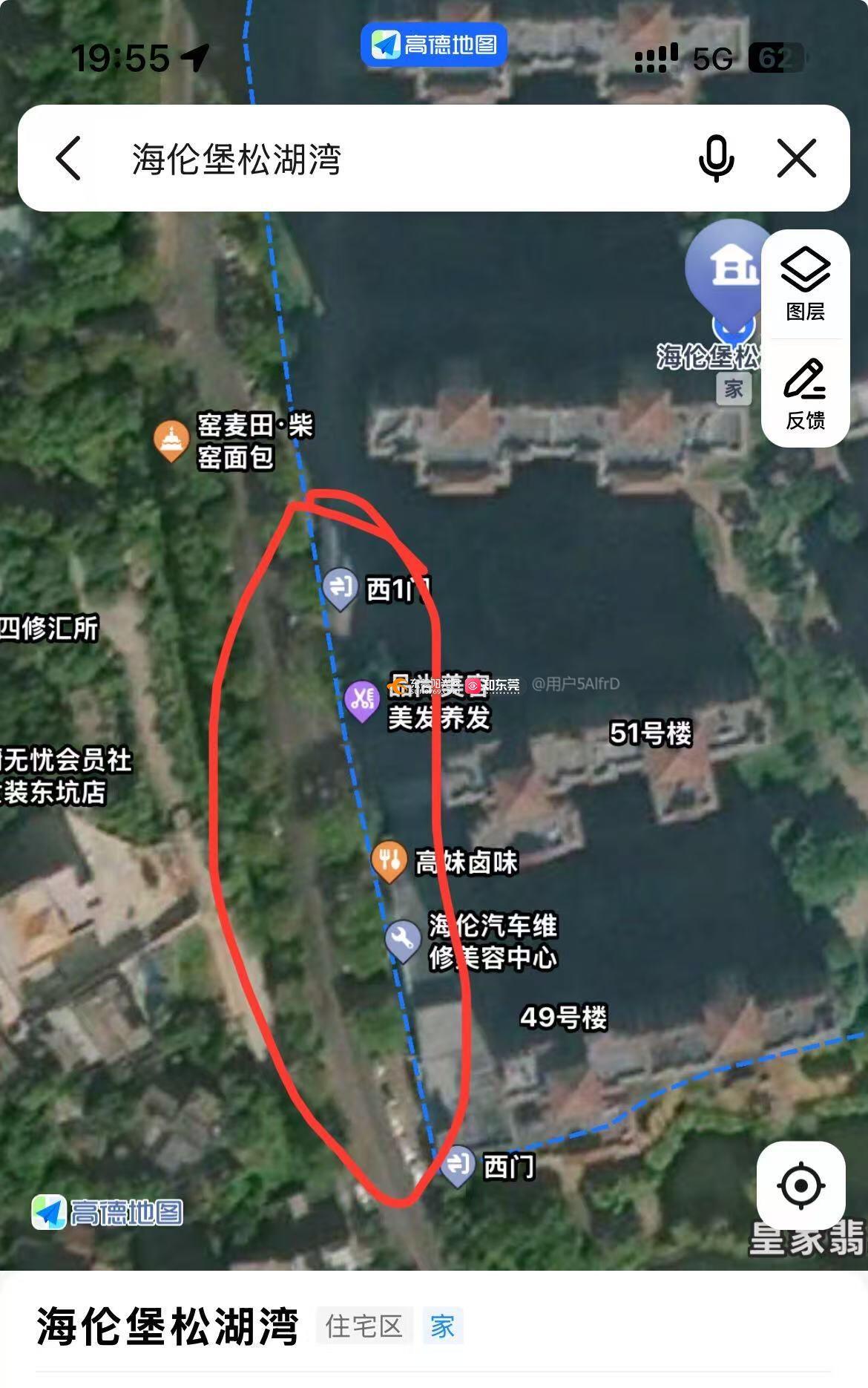Clear the search with the X
868x1388 pixels.
pos(797,158)
